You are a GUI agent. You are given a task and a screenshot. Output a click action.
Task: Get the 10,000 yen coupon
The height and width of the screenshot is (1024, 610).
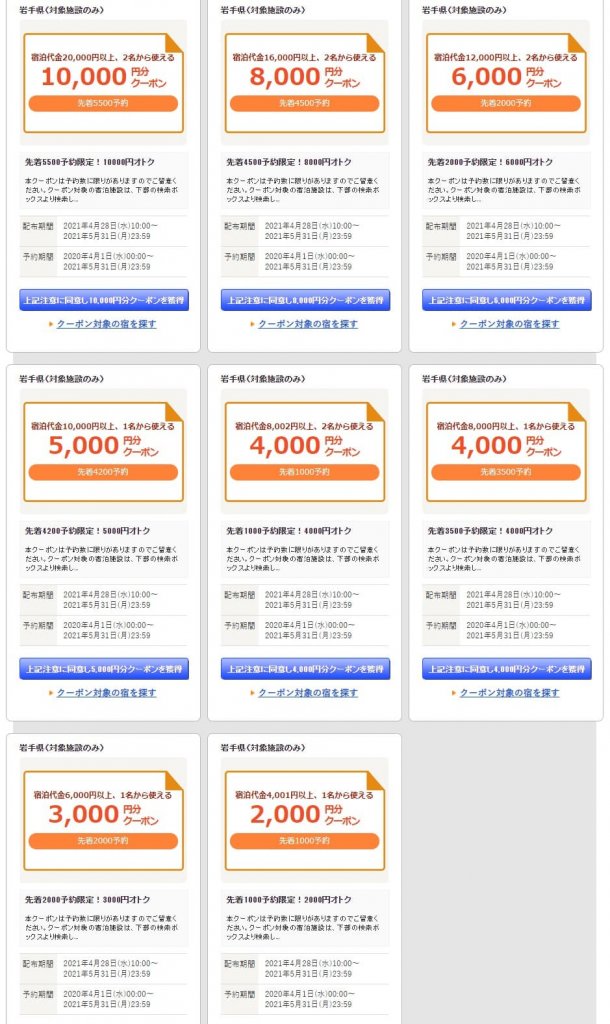[104, 300]
